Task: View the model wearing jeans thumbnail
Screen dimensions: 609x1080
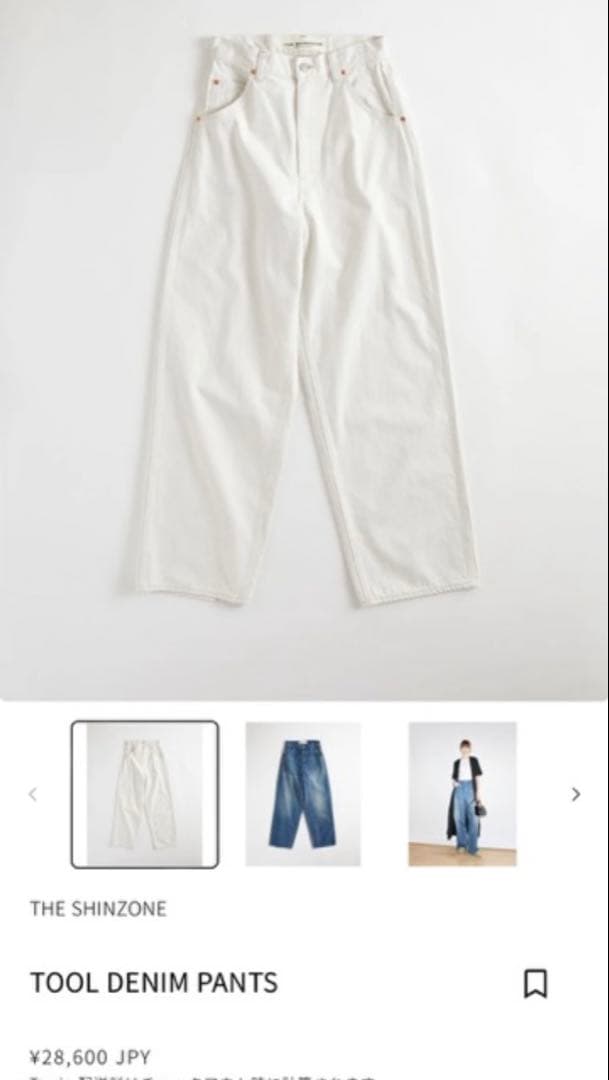Action: pyautogui.click(x=462, y=793)
